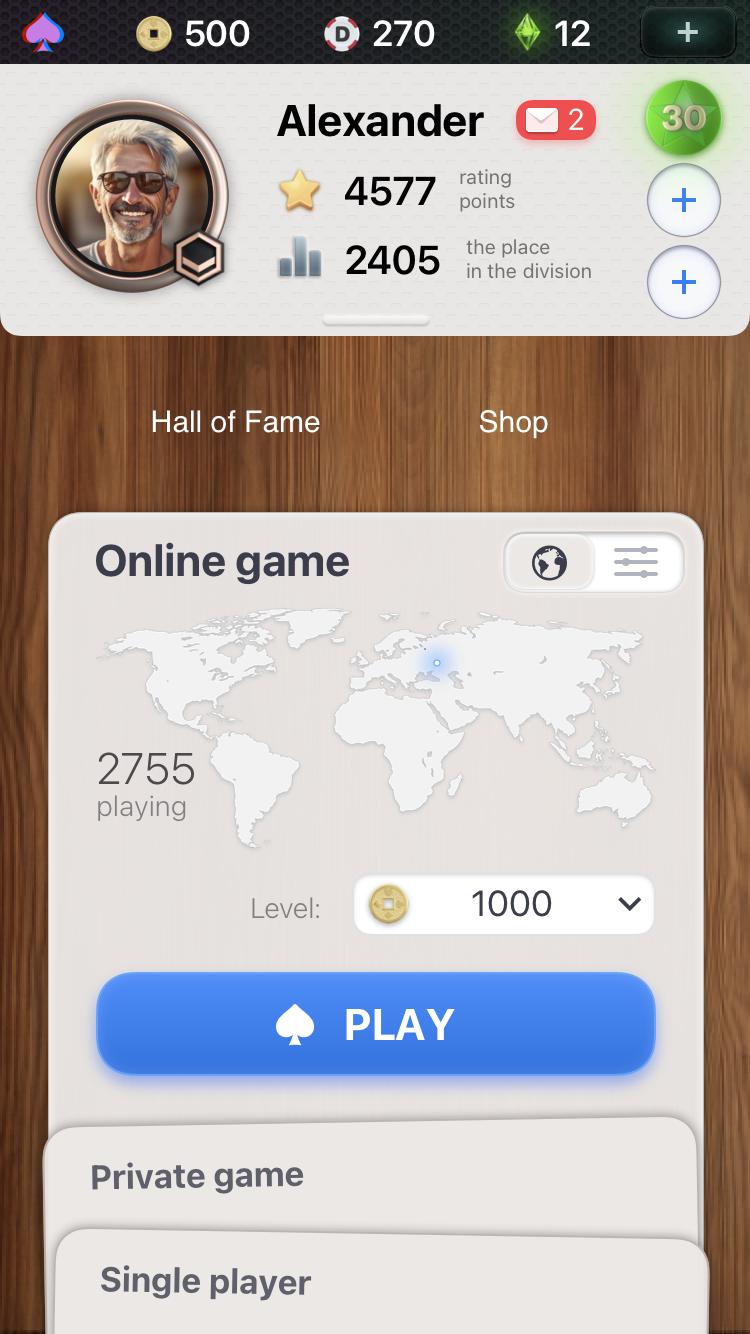Open the Private game card
750x1334 pixels.
[370, 1176]
